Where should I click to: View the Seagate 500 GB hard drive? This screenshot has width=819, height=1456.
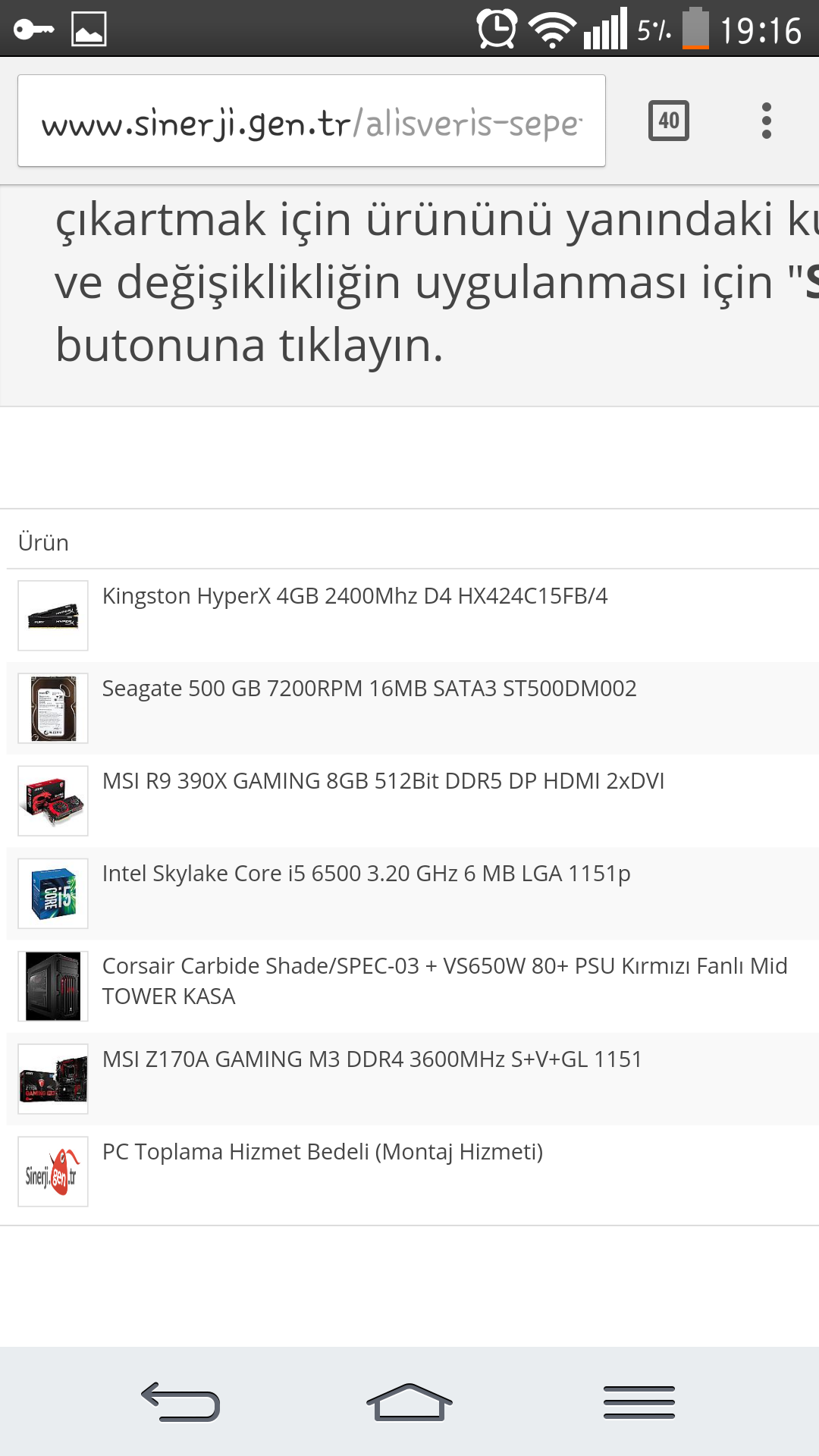369,689
